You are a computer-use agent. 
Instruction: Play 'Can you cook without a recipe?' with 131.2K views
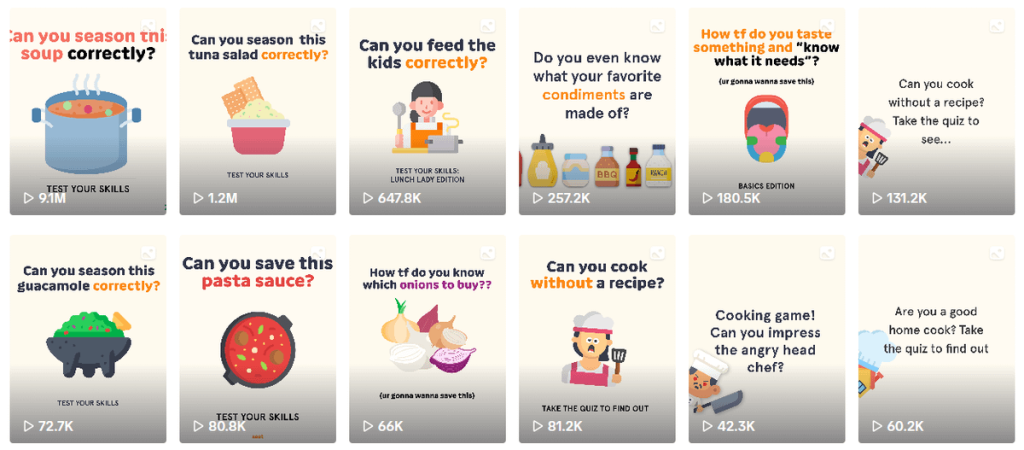point(936,112)
